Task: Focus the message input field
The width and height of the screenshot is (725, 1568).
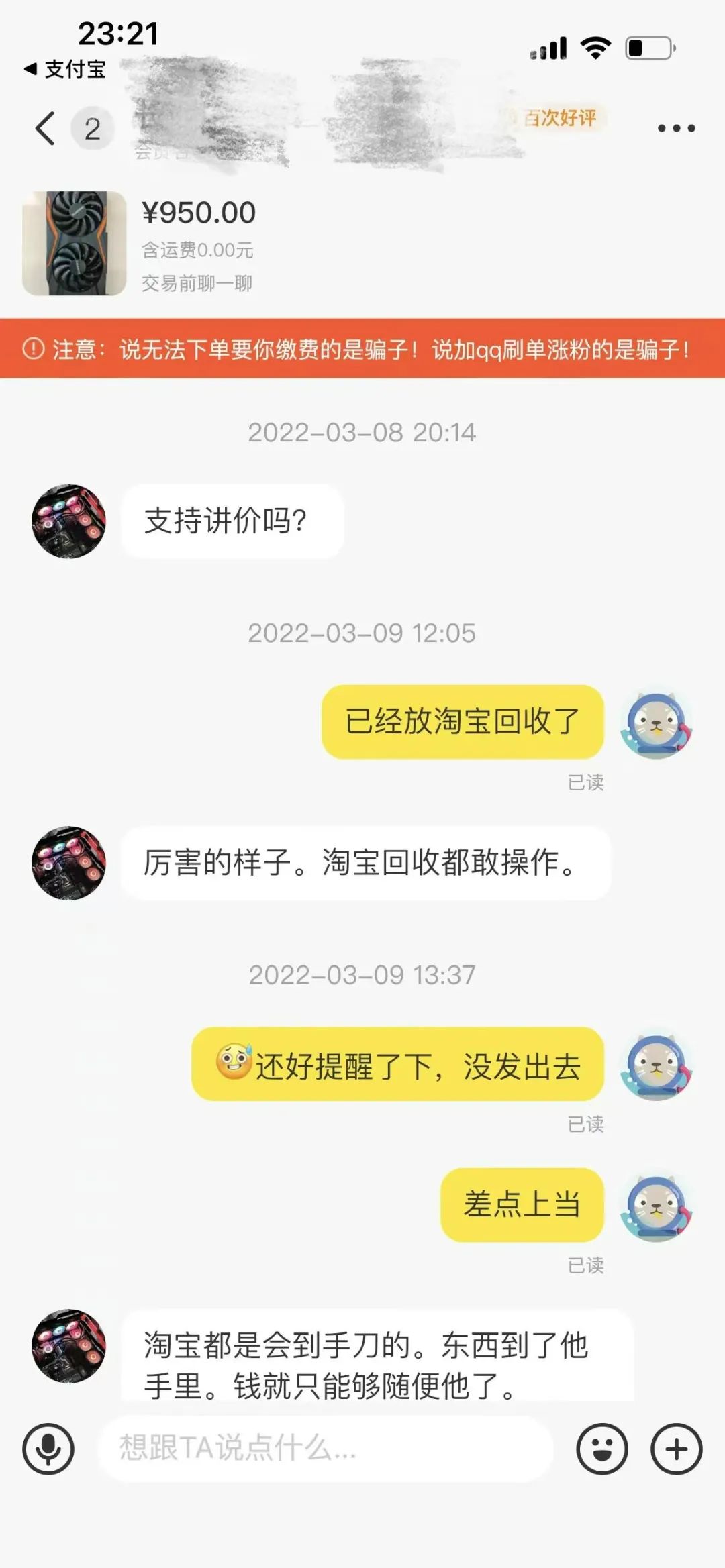Action: pyautogui.click(x=326, y=1449)
